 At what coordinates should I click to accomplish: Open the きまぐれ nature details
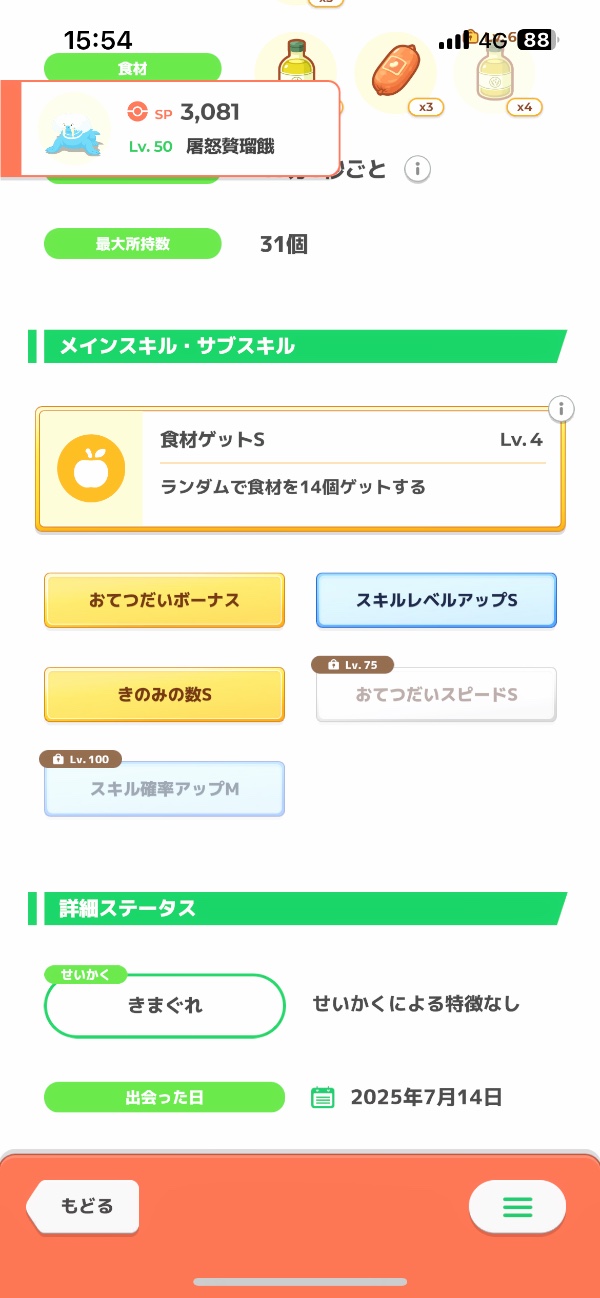(x=165, y=1005)
